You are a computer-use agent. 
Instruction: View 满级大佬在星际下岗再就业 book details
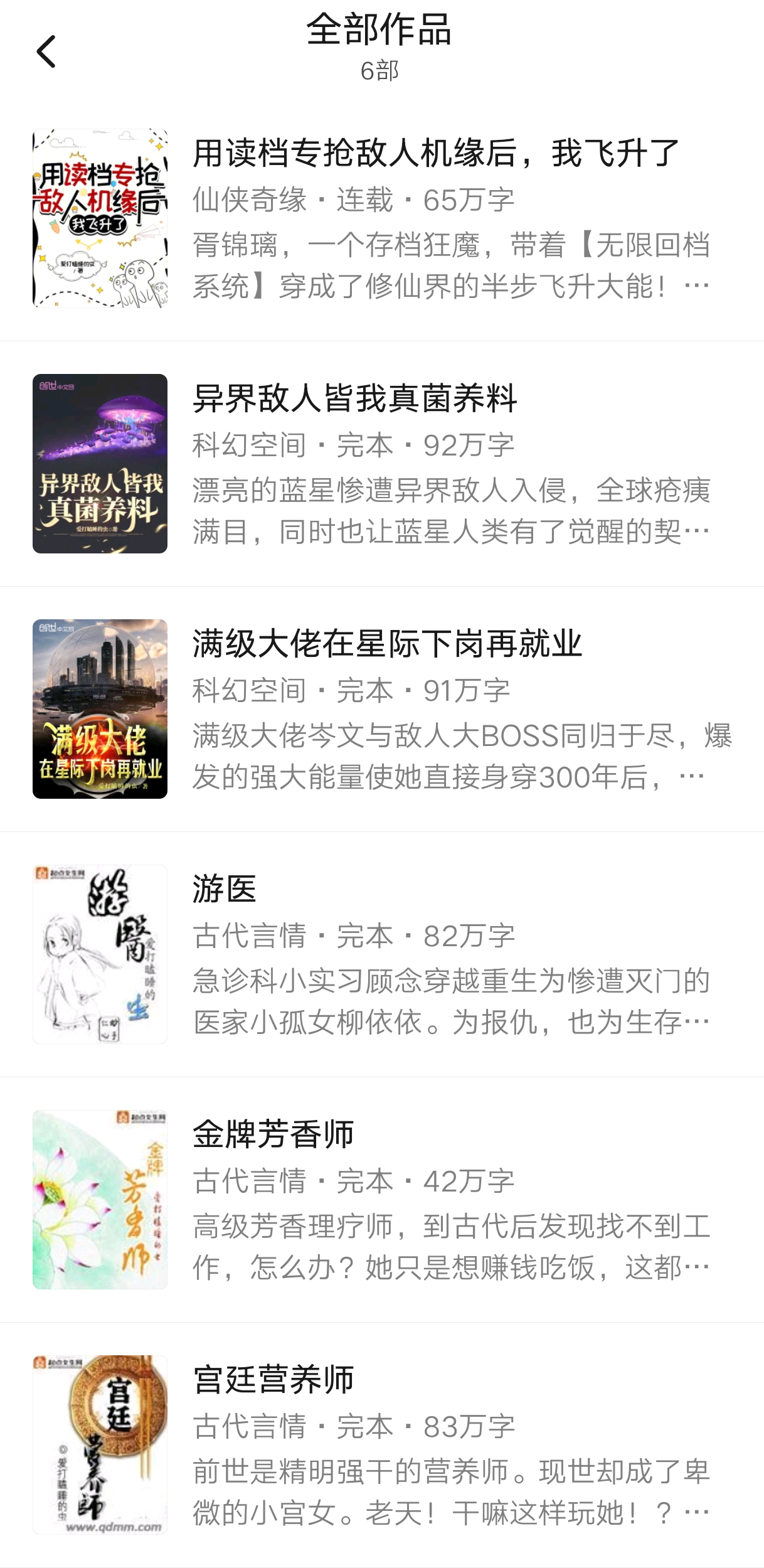387,644
